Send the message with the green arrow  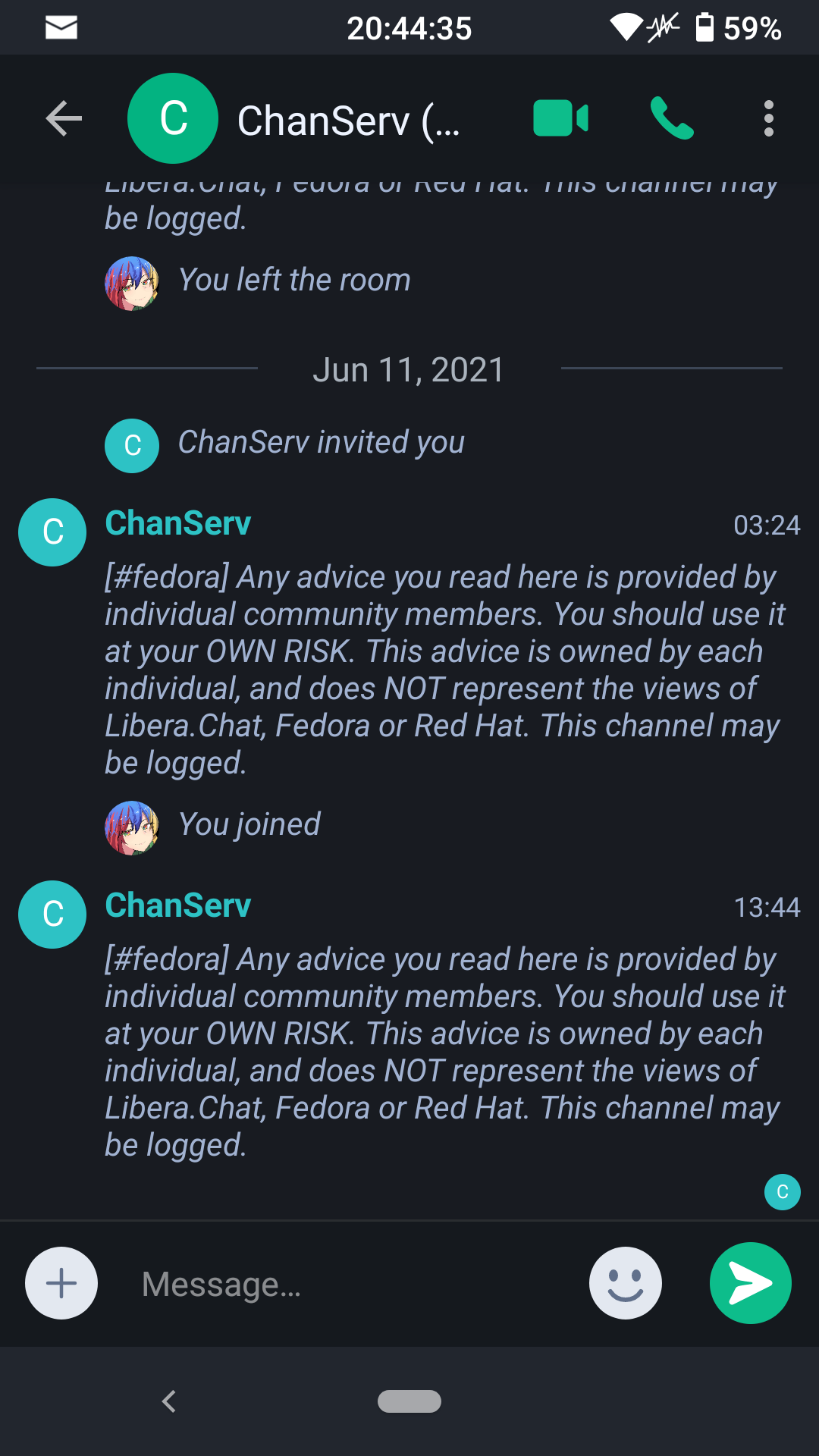pos(751,1283)
